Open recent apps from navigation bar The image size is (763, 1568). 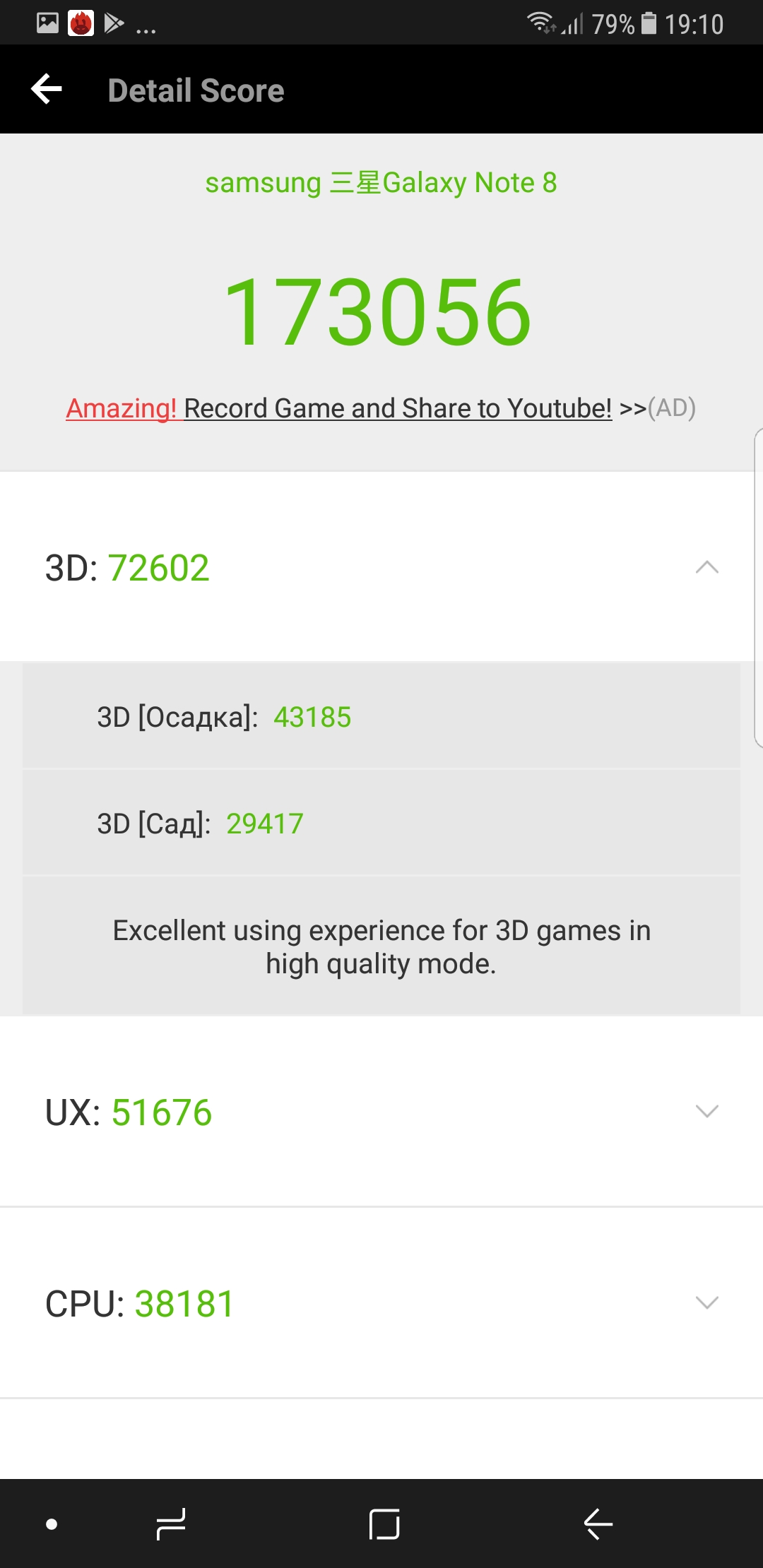tap(171, 1524)
